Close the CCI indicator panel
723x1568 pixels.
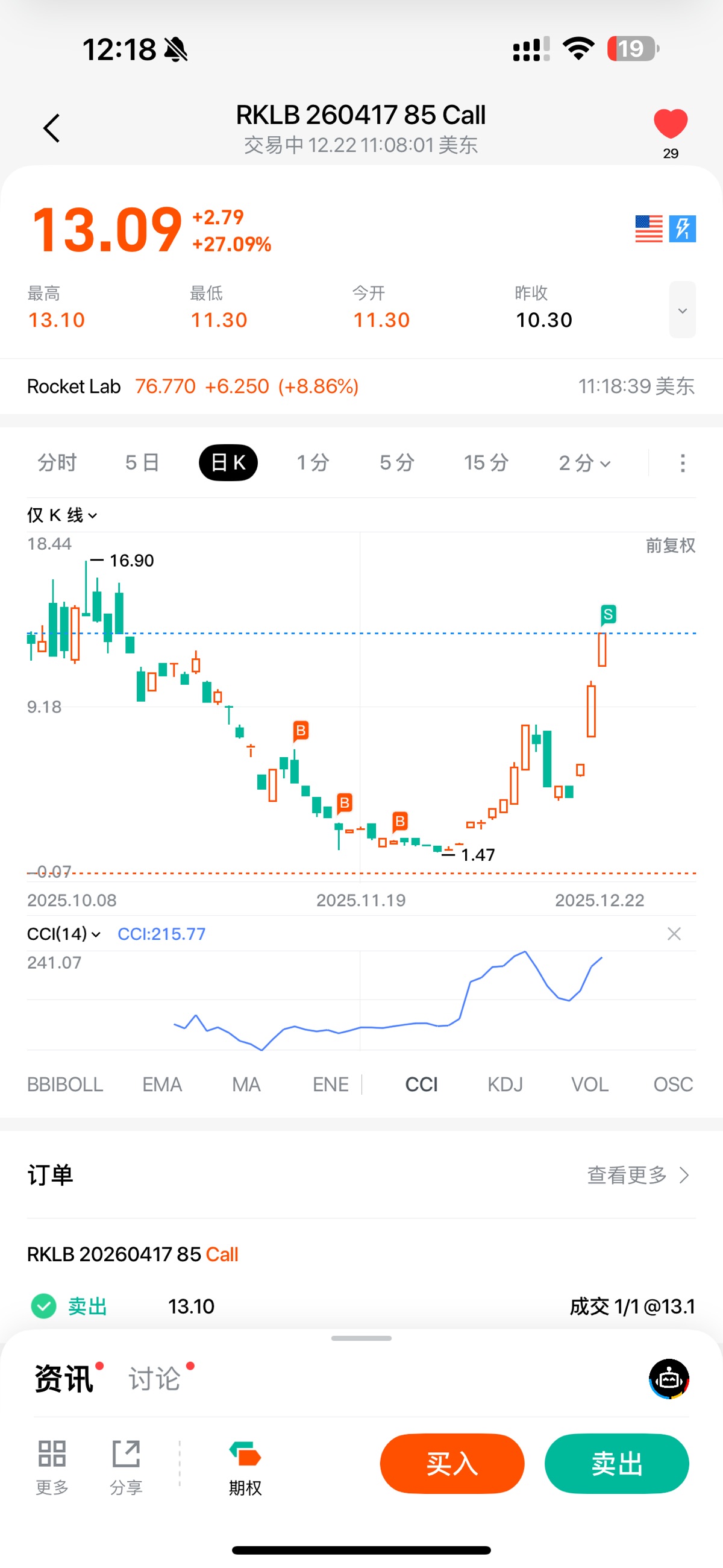tap(674, 934)
